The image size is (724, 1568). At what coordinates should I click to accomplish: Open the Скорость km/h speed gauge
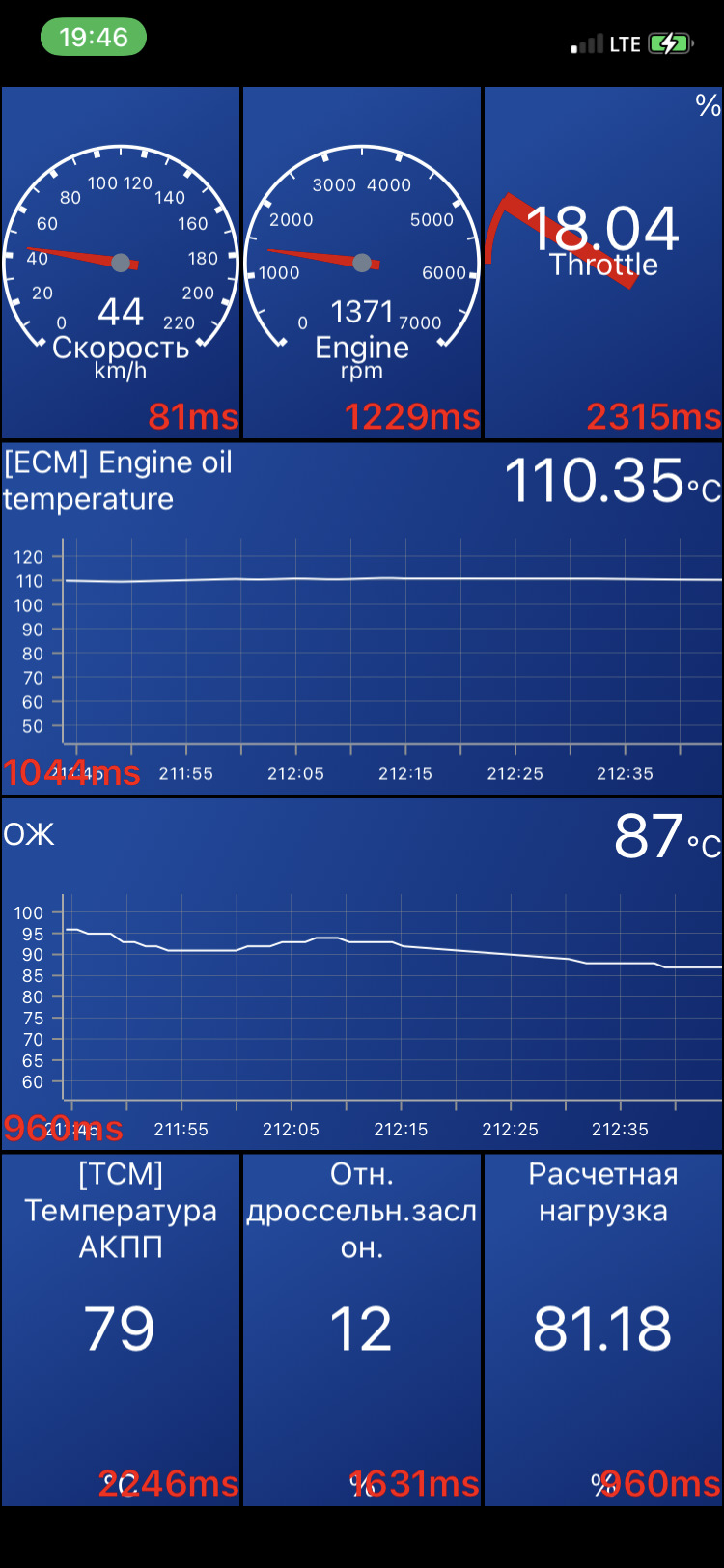click(x=121, y=263)
